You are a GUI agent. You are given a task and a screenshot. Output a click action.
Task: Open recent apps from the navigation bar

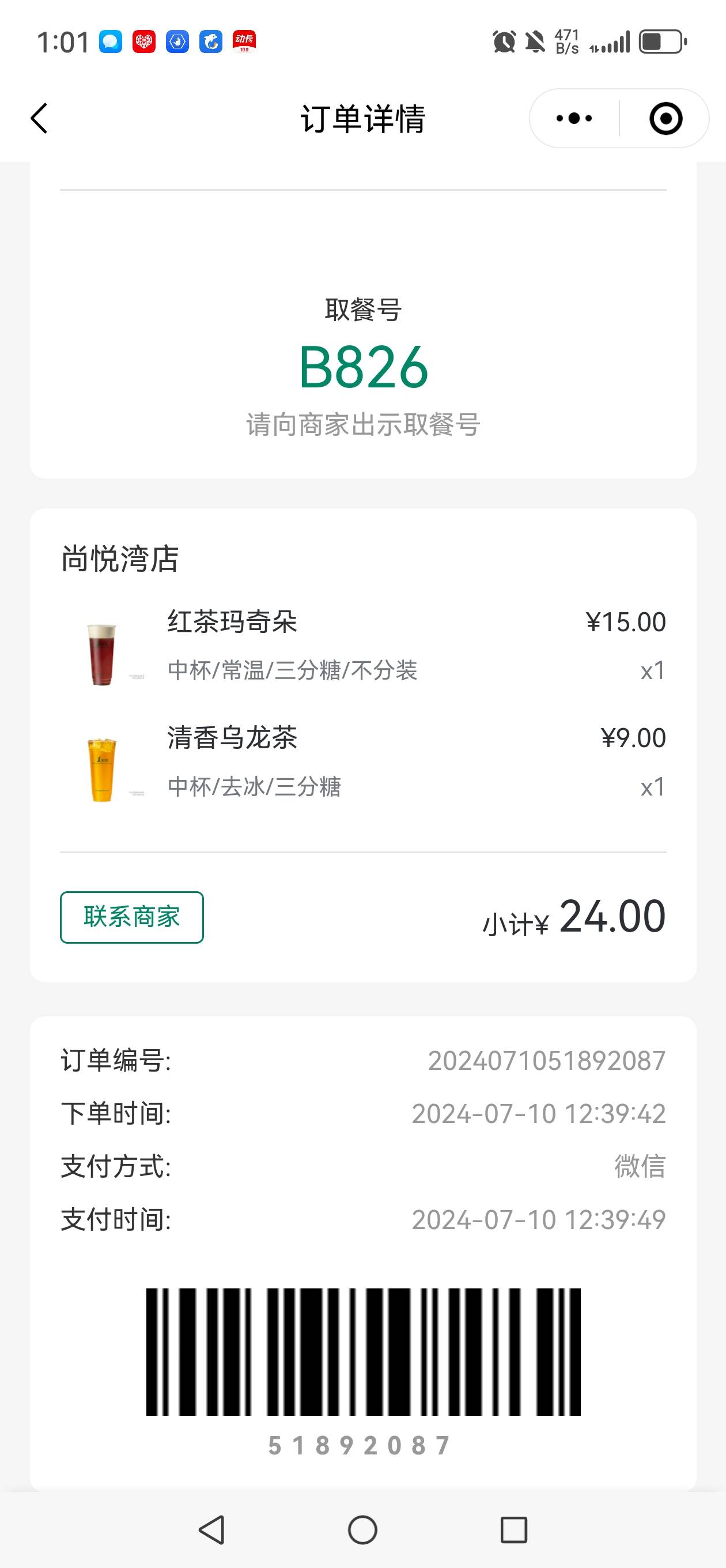point(513,1529)
